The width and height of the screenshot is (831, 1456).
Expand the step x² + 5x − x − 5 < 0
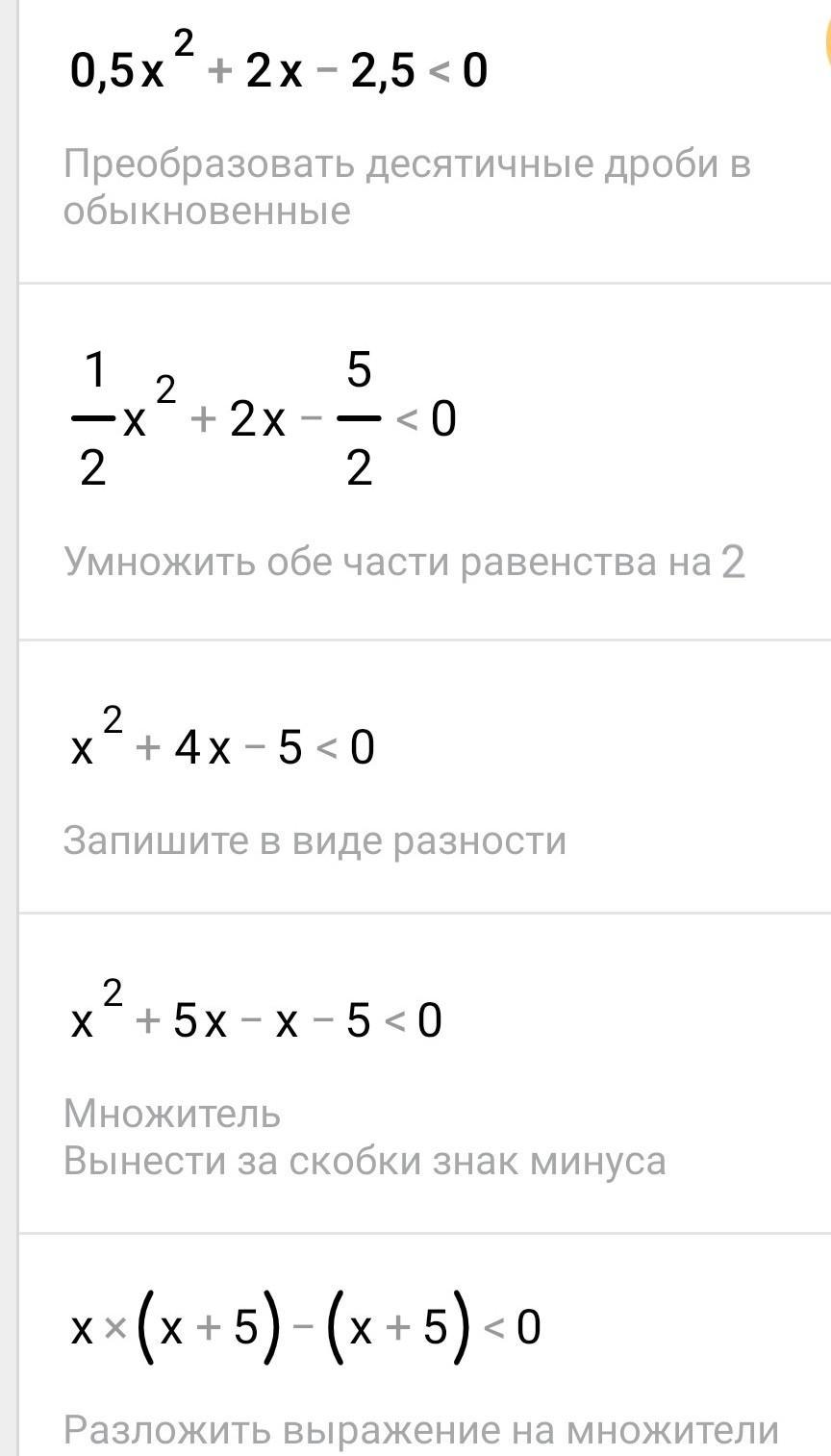425,1073
